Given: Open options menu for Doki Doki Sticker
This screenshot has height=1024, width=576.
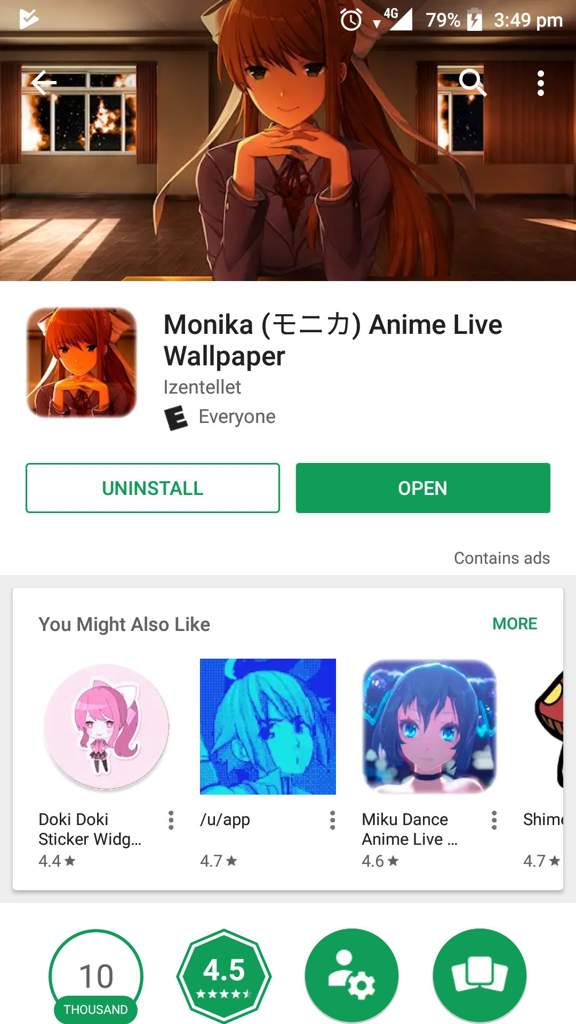Looking at the screenshot, I should [170, 820].
